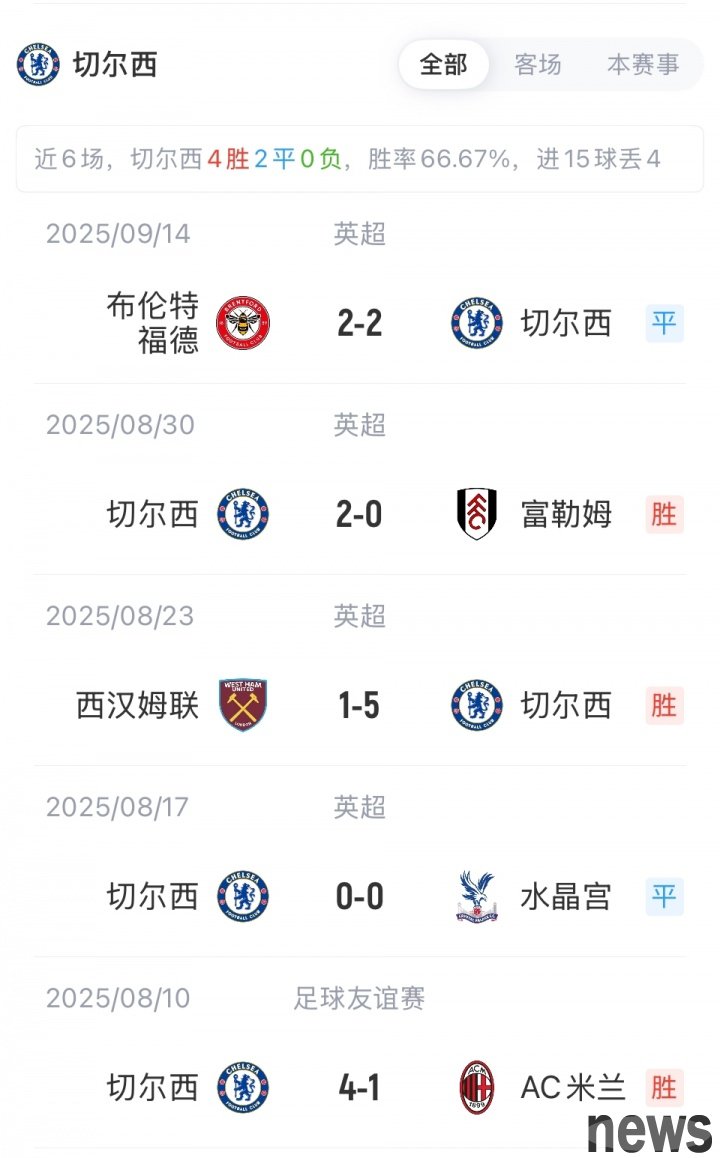Select the 全部 filter tab
Screen dimensions: 720x1158
point(443,65)
